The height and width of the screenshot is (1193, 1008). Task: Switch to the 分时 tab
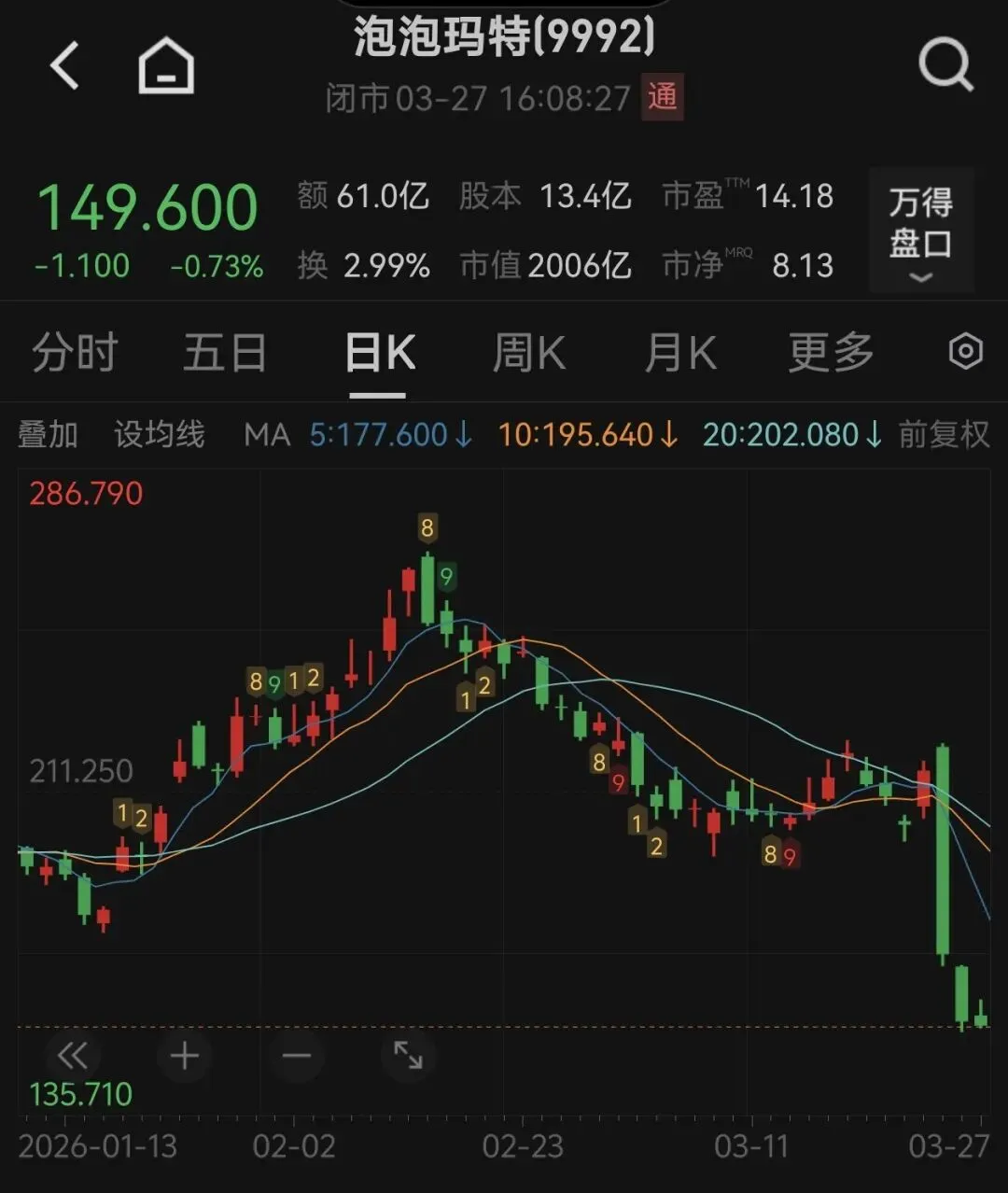pos(75,353)
